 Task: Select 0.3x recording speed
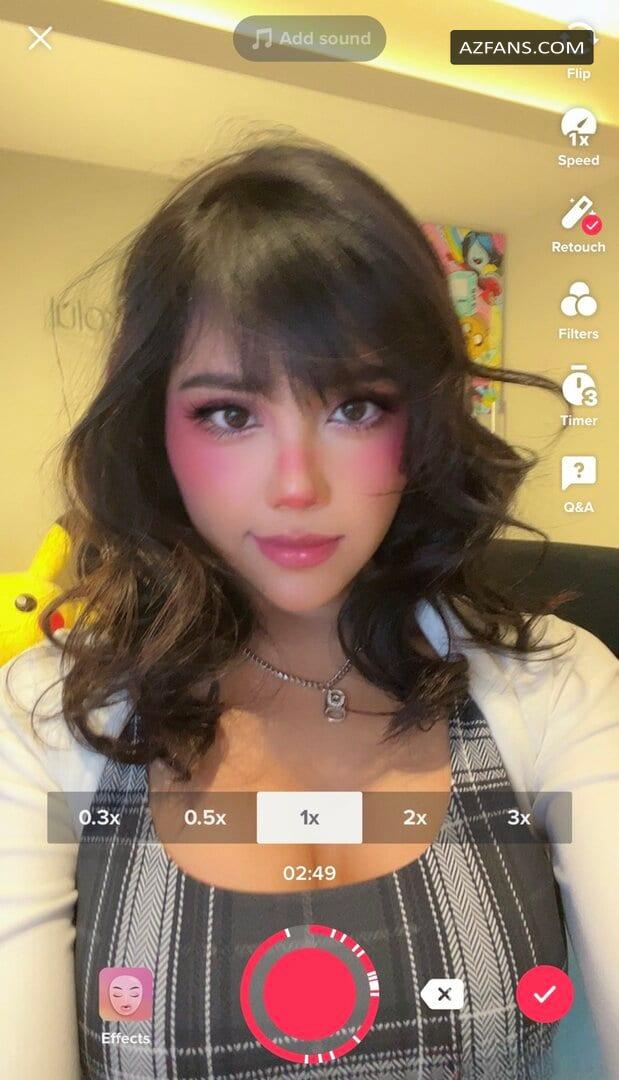pyautogui.click(x=100, y=818)
